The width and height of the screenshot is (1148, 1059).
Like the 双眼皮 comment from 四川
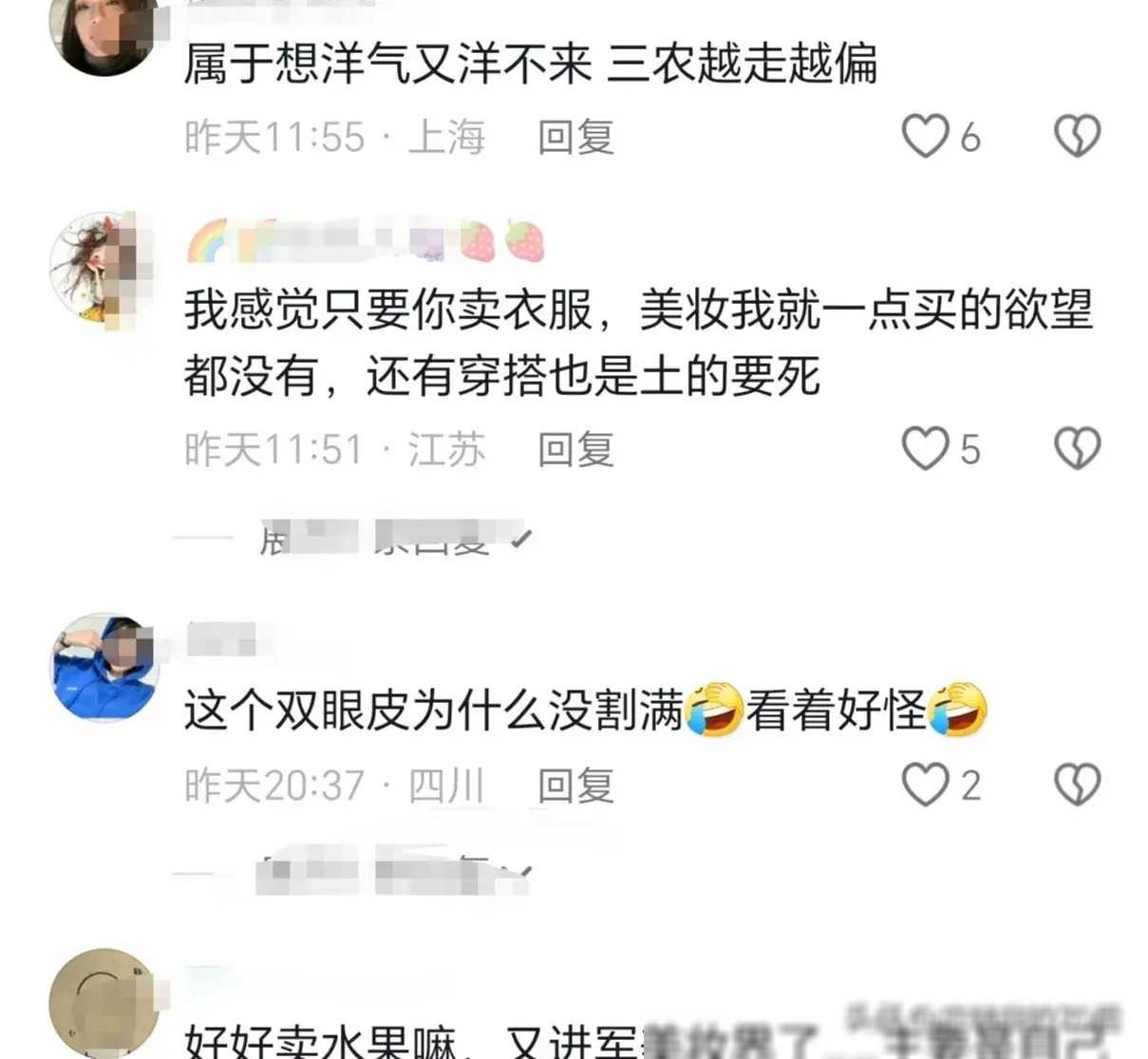pyautogui.click(x=925, y=785)
